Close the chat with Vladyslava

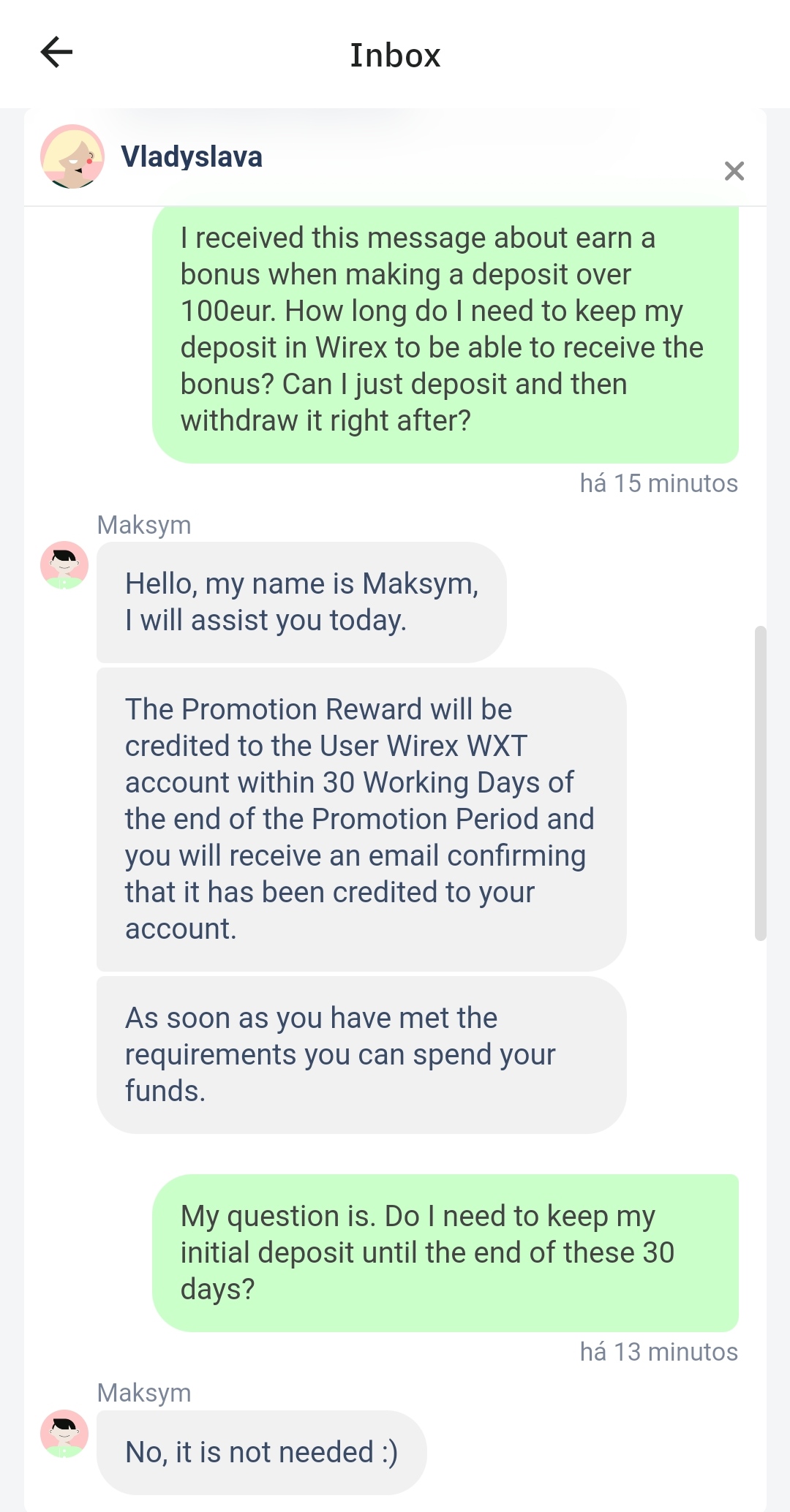tap(734, 171)
